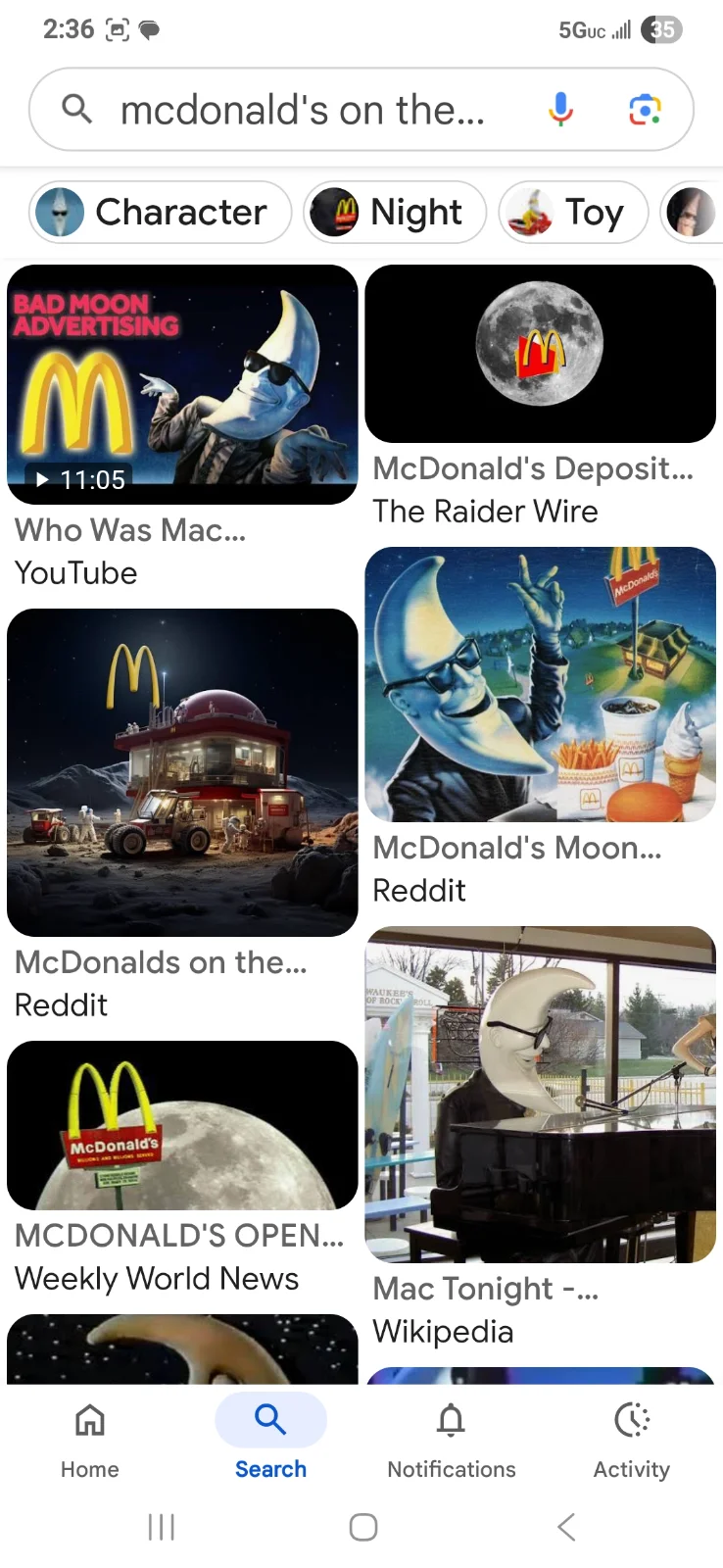Open Google Lens camera search
723x1568 pixels.
[644, 110]
